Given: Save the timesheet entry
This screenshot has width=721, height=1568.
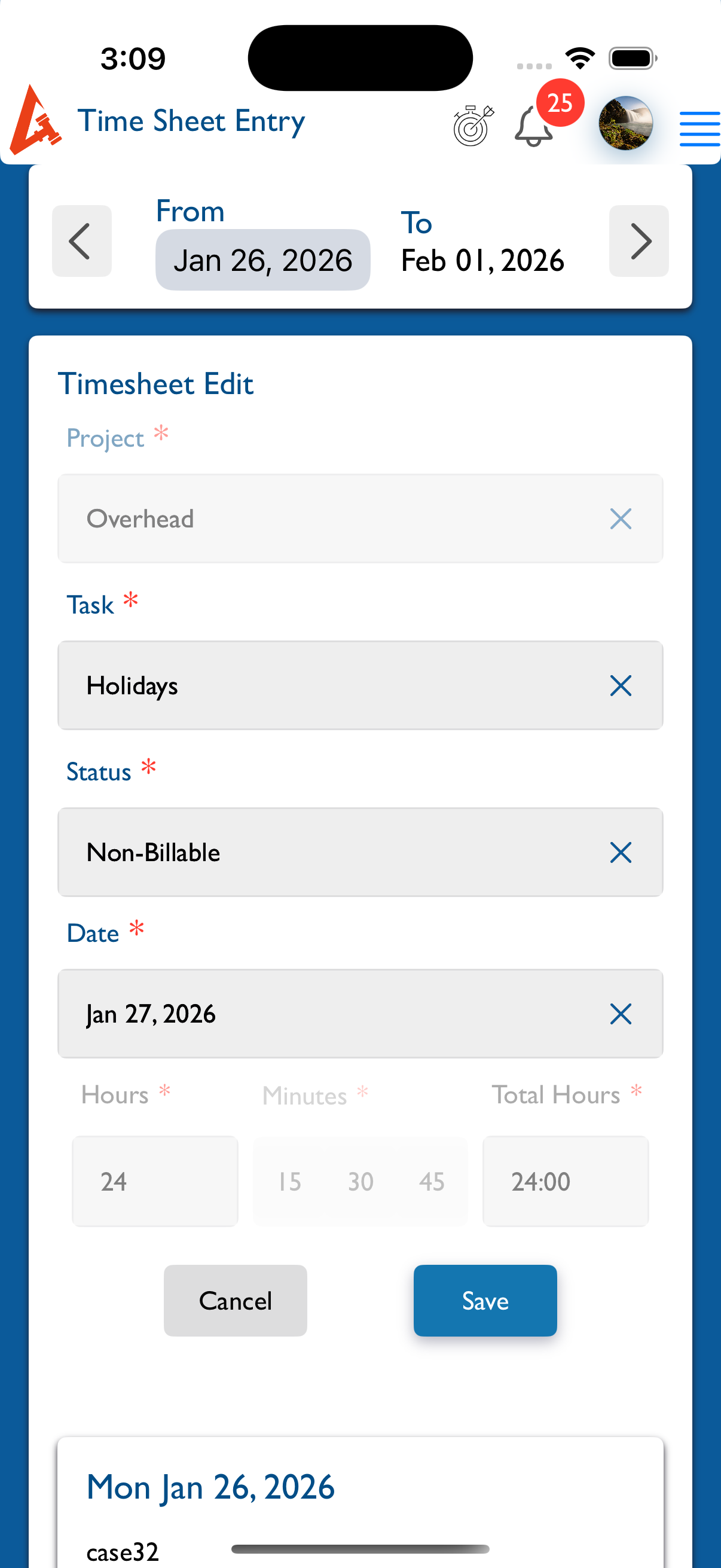Looking at the screenshot, I should click(485, 1301).
